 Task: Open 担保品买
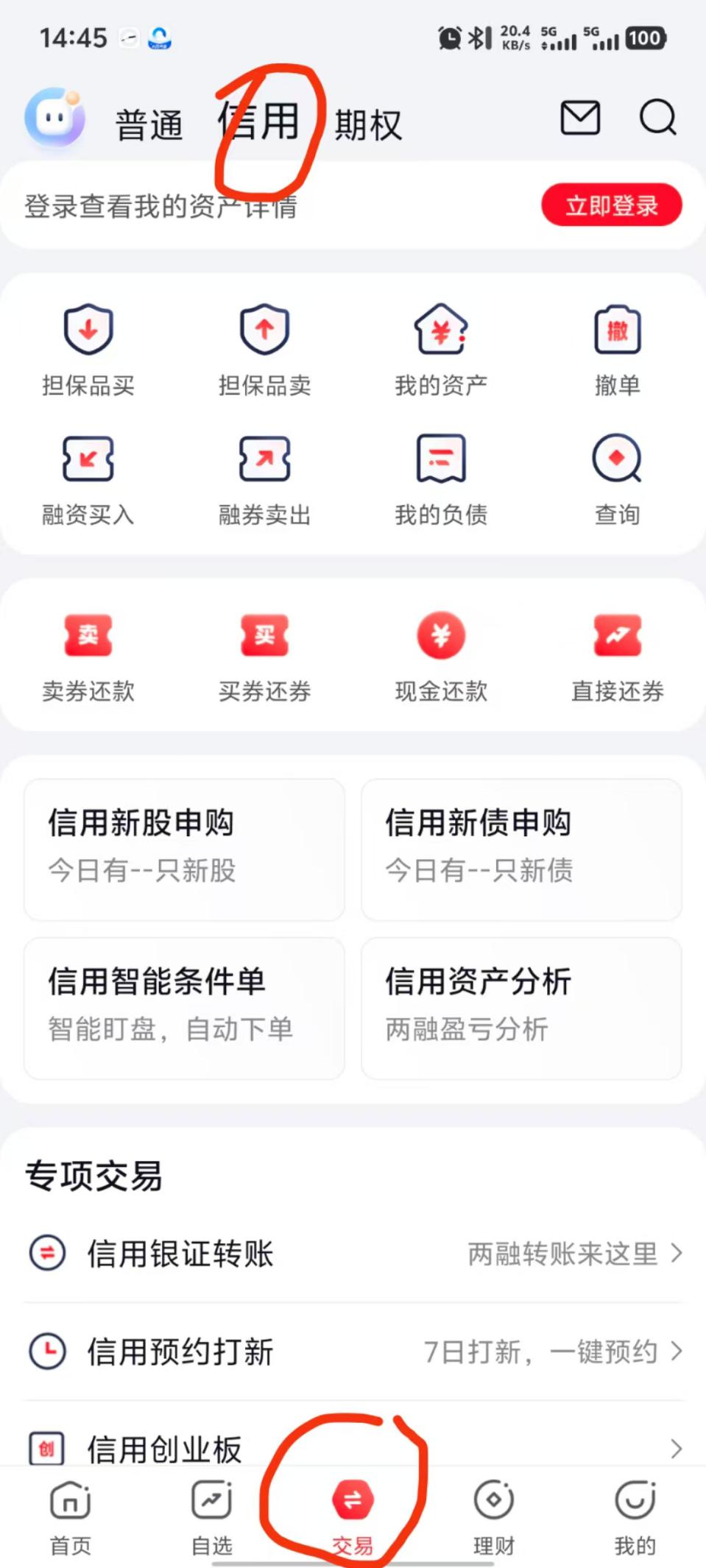[x=88, y=350]
